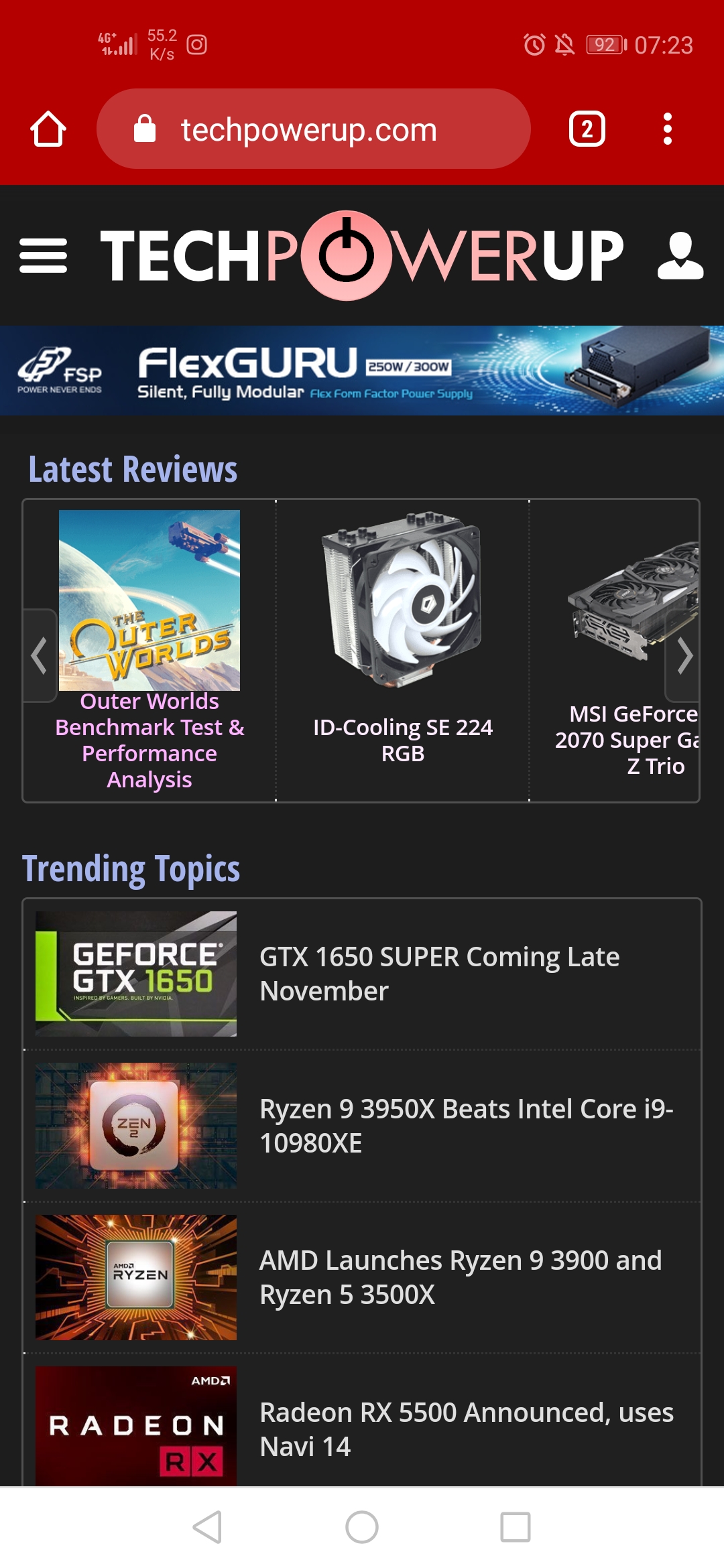Open the FSP FlexGURU ad banner
The width and height of the screenshot is (724, 1568).
click(x=362, y=371)
